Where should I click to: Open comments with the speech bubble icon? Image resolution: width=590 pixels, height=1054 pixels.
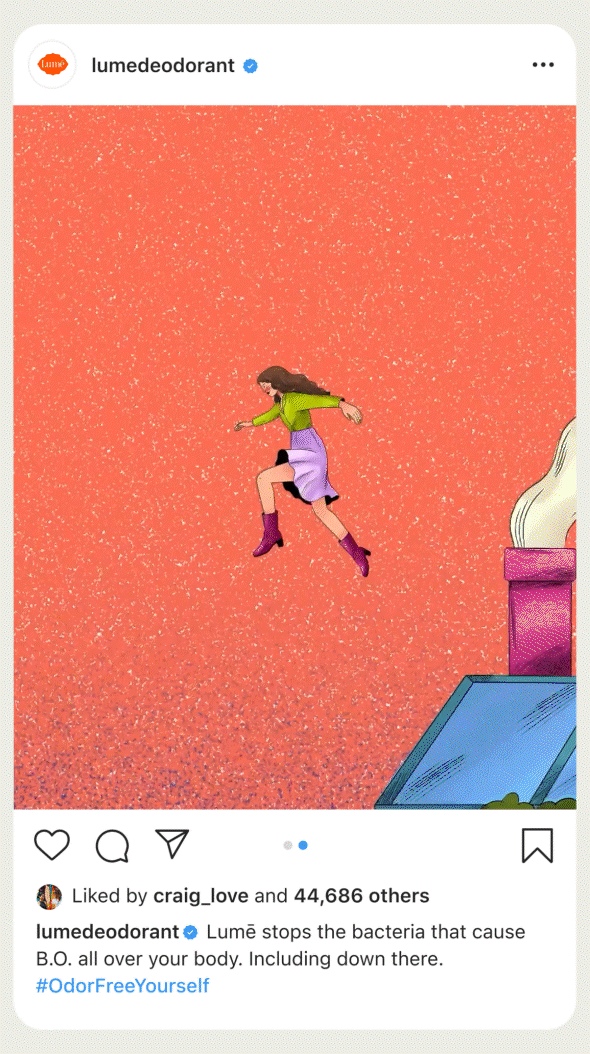pos(112,846)
